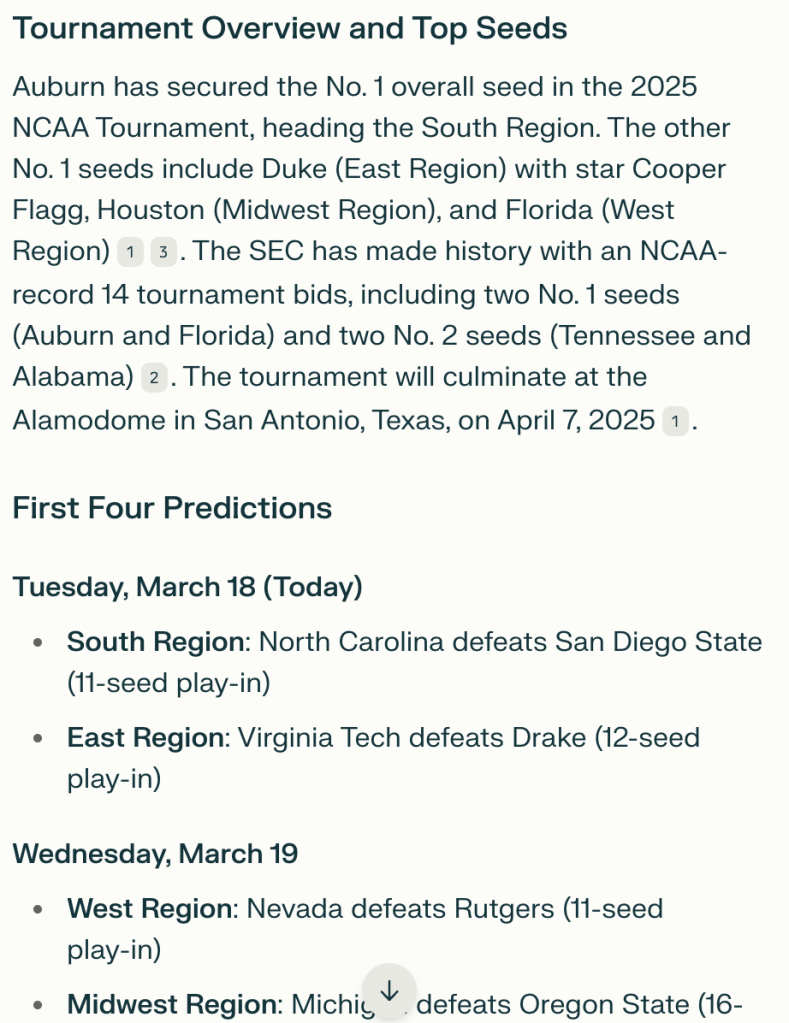
Task: Open citation 1 next to West Region
Action: point(130,253)
